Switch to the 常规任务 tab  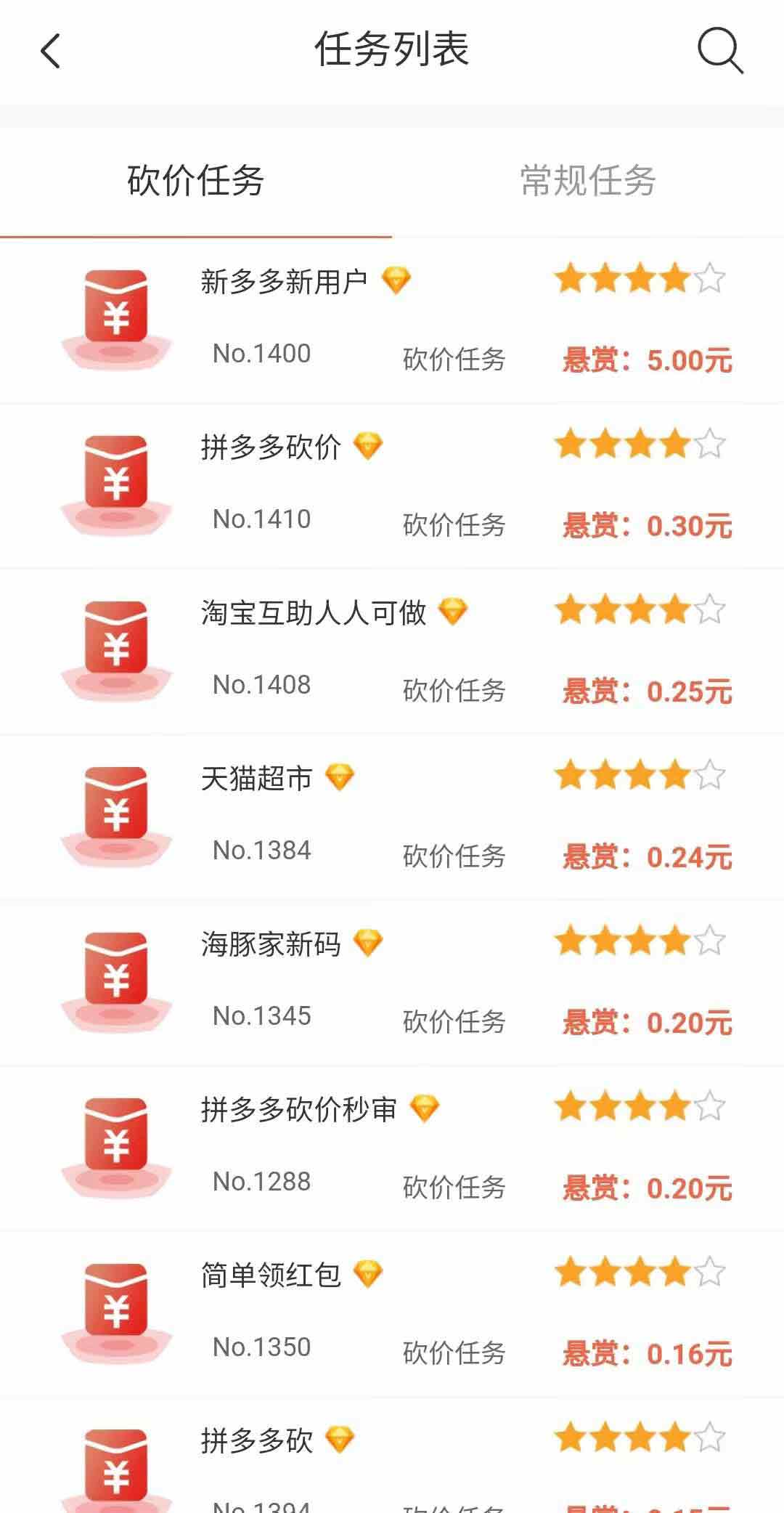tap(588, 181)
